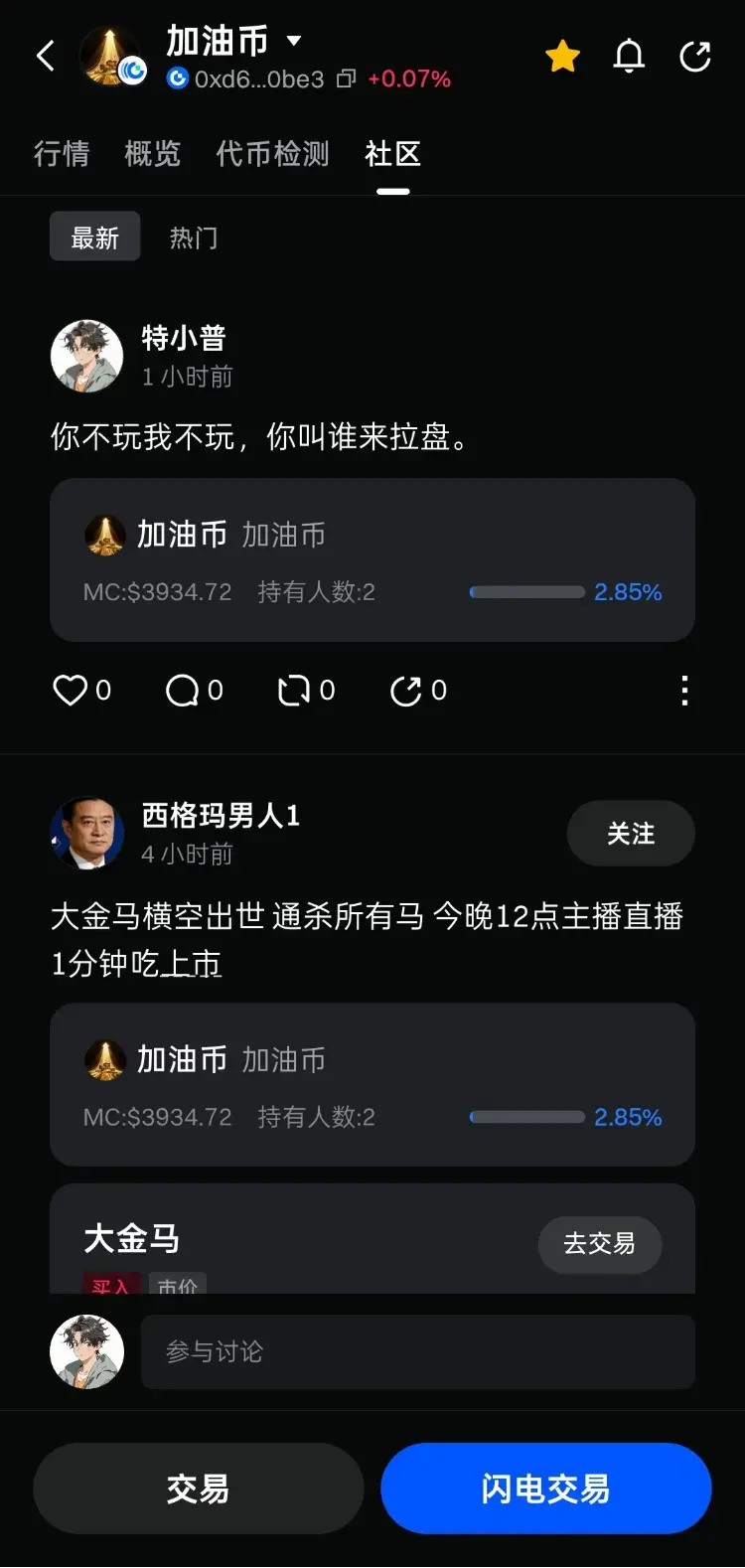Switch to the 概览 tab
This screenshot has height=1568, width=745.
coord(152,154)
